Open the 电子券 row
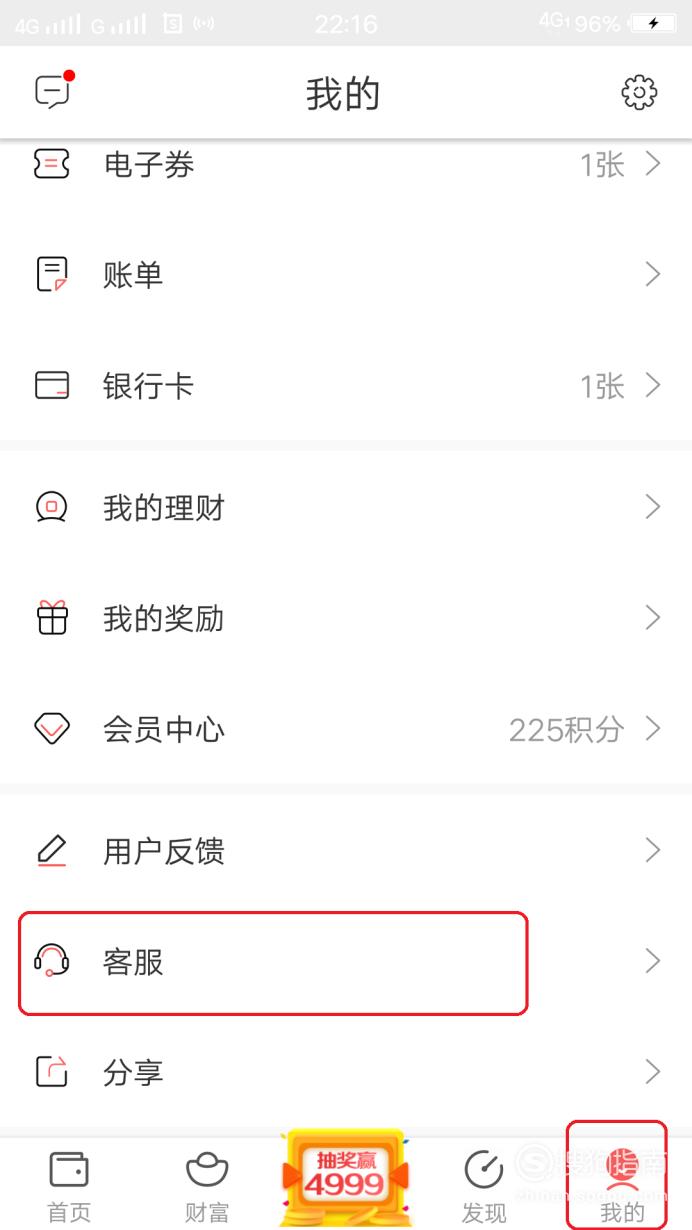 pos(346,164)
